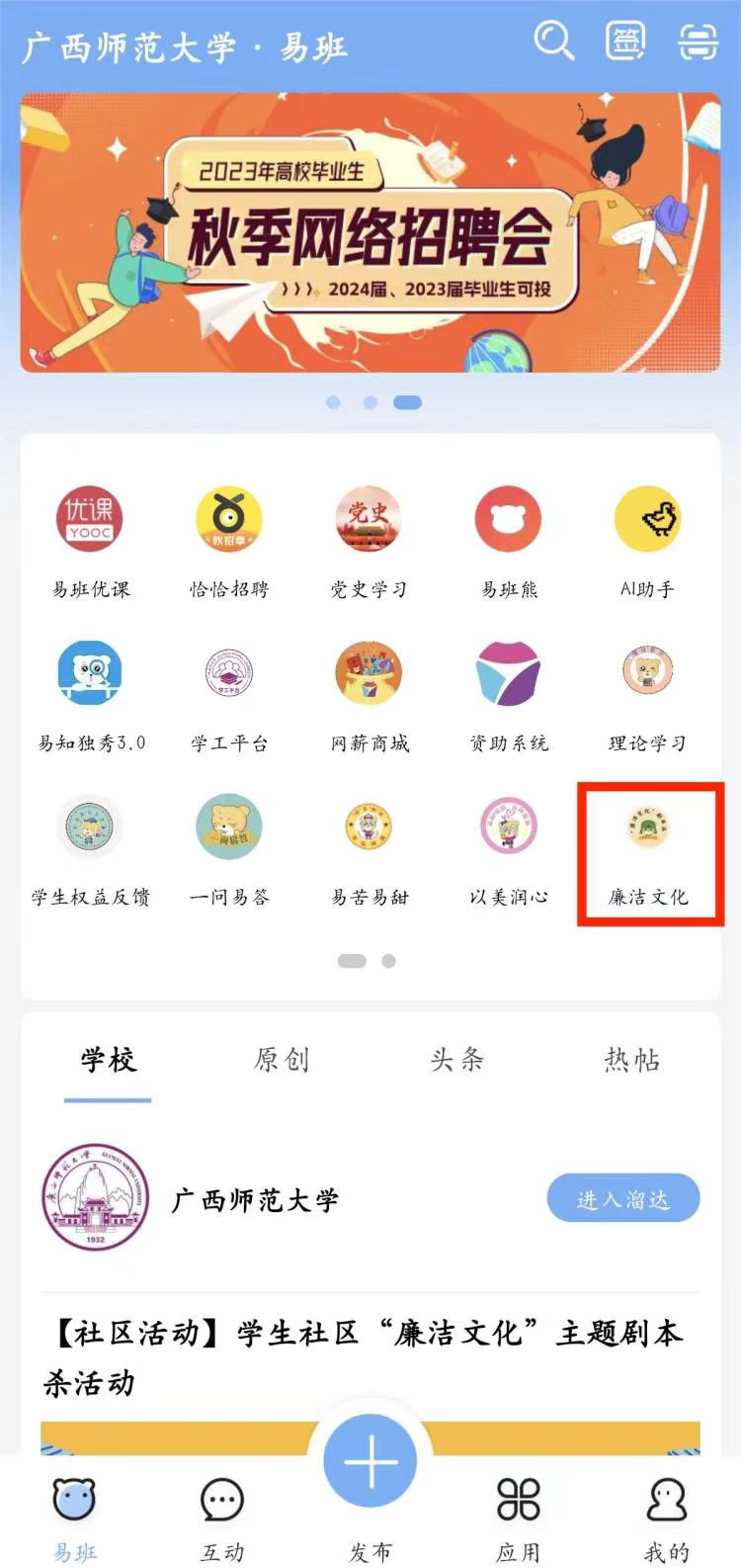The image size is (741, 1568).
Task: Go to 网薪商城
Action: pos(369,674)
